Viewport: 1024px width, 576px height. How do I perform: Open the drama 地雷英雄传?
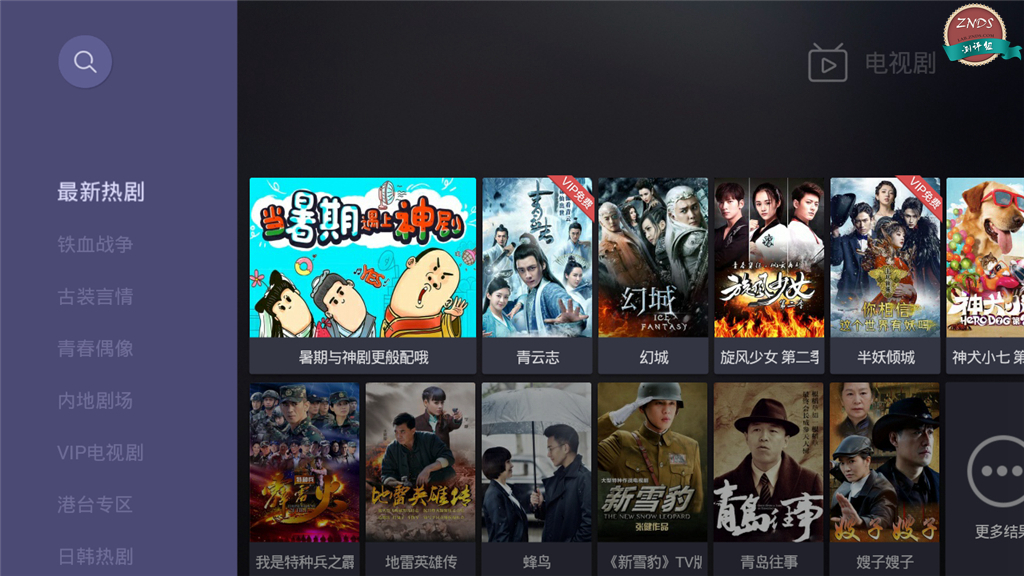click(421, 475)
